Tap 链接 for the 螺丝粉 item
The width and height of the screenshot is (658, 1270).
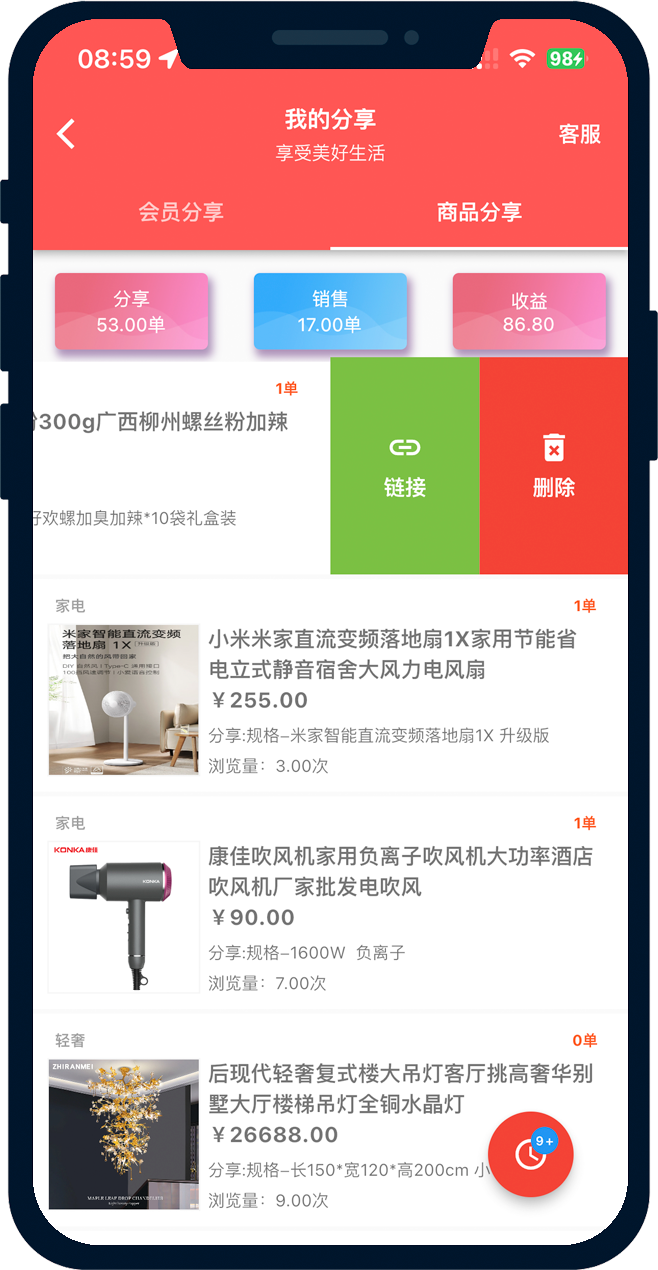(405, 467)
